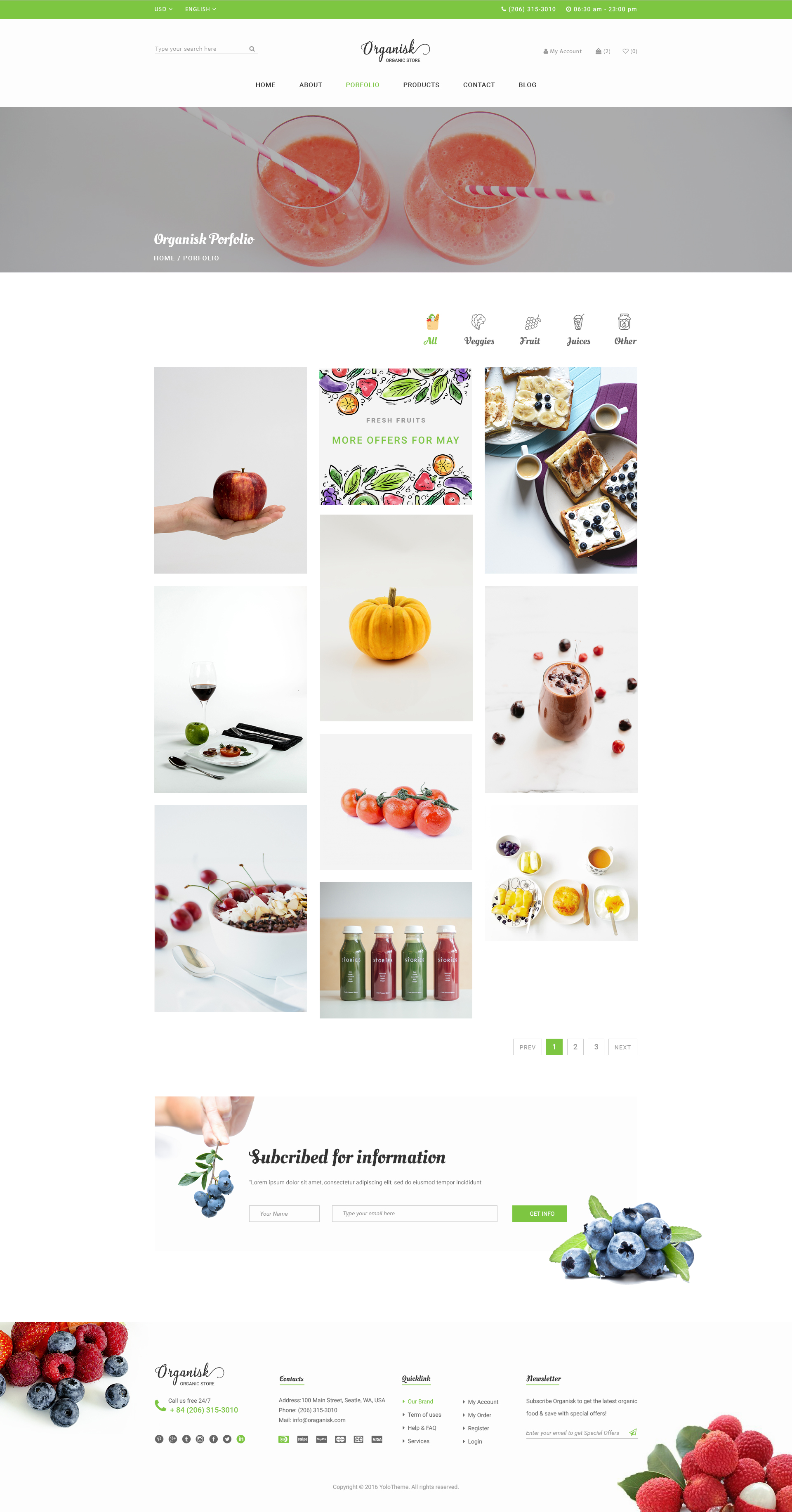Hit the Get Info button
The height and width of the screenshot is (1512, 792).
539,1213
